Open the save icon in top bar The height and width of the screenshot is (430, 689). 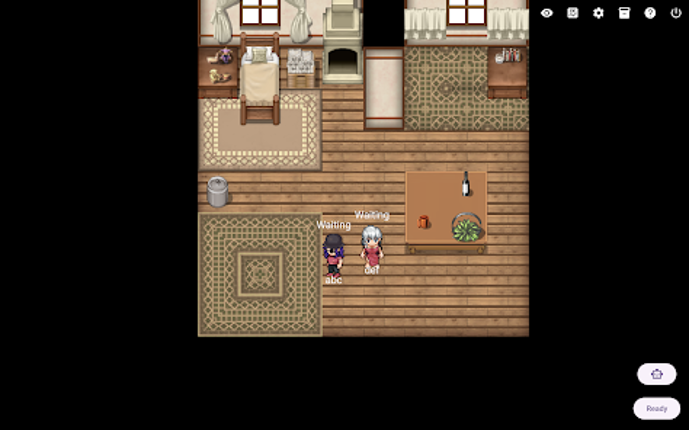click(x=573, y=13)
